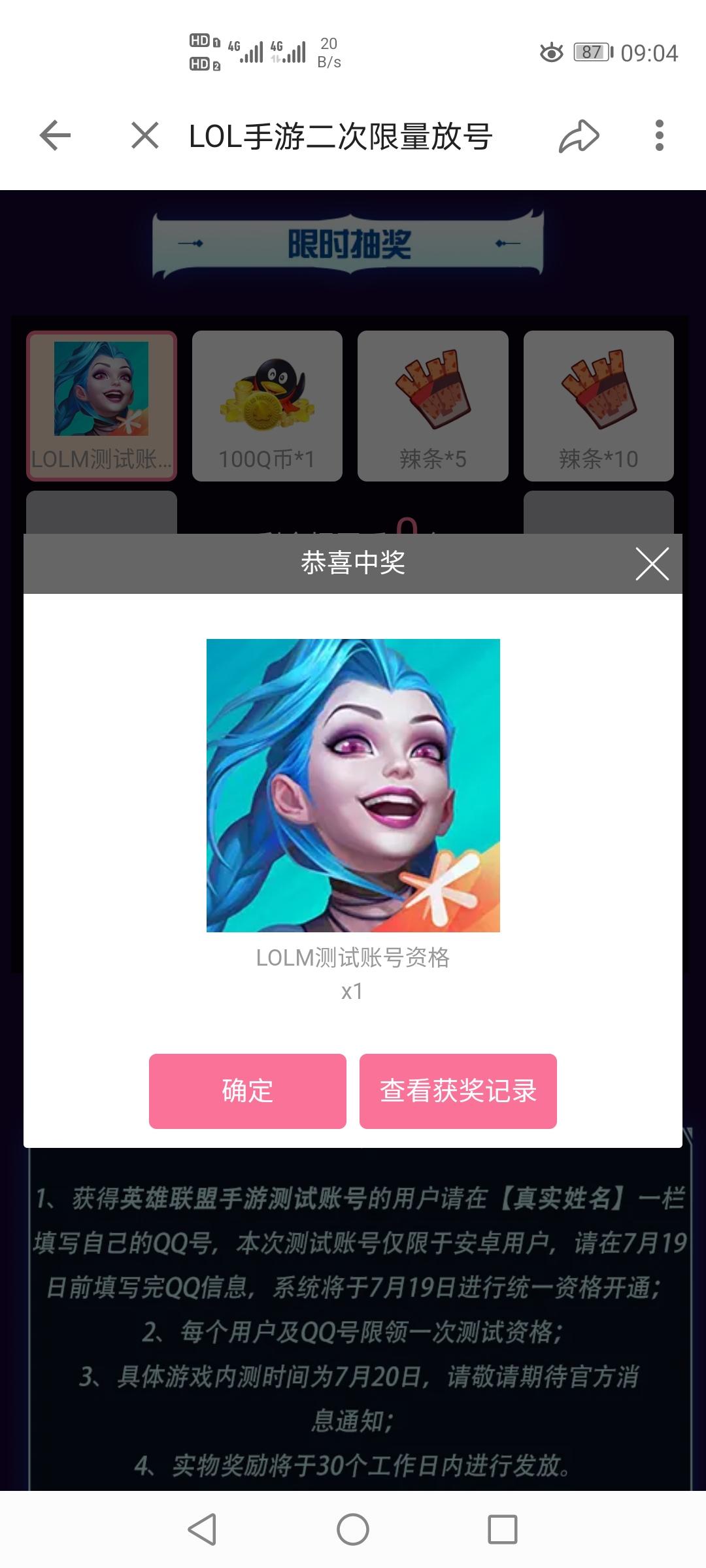Viewport: 706px width, 1568px height.
Task: Confirm the prize with 确定
Action: point(247,1090)
